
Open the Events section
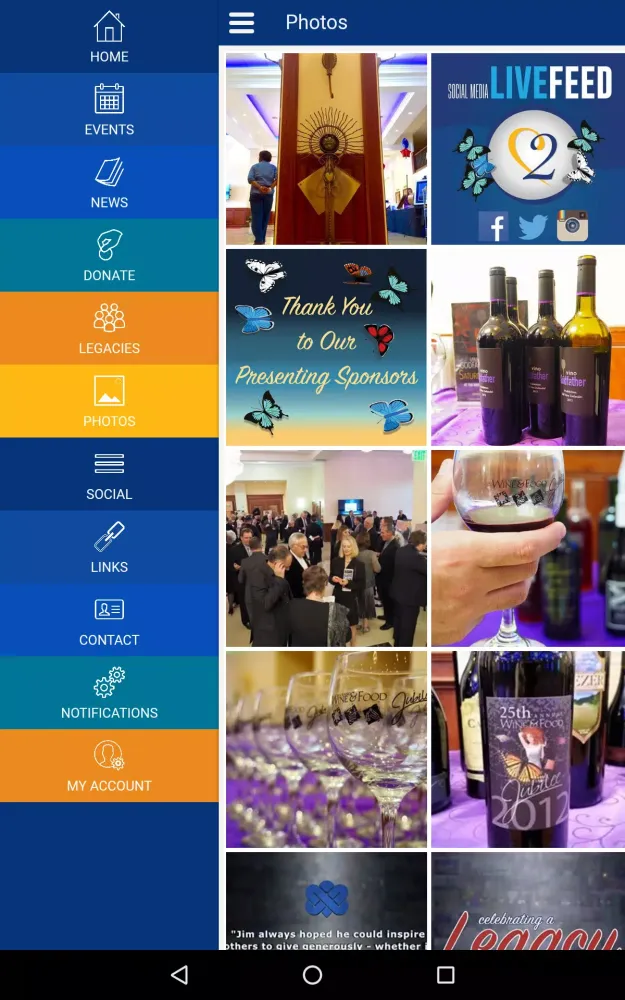pos(109,110)
